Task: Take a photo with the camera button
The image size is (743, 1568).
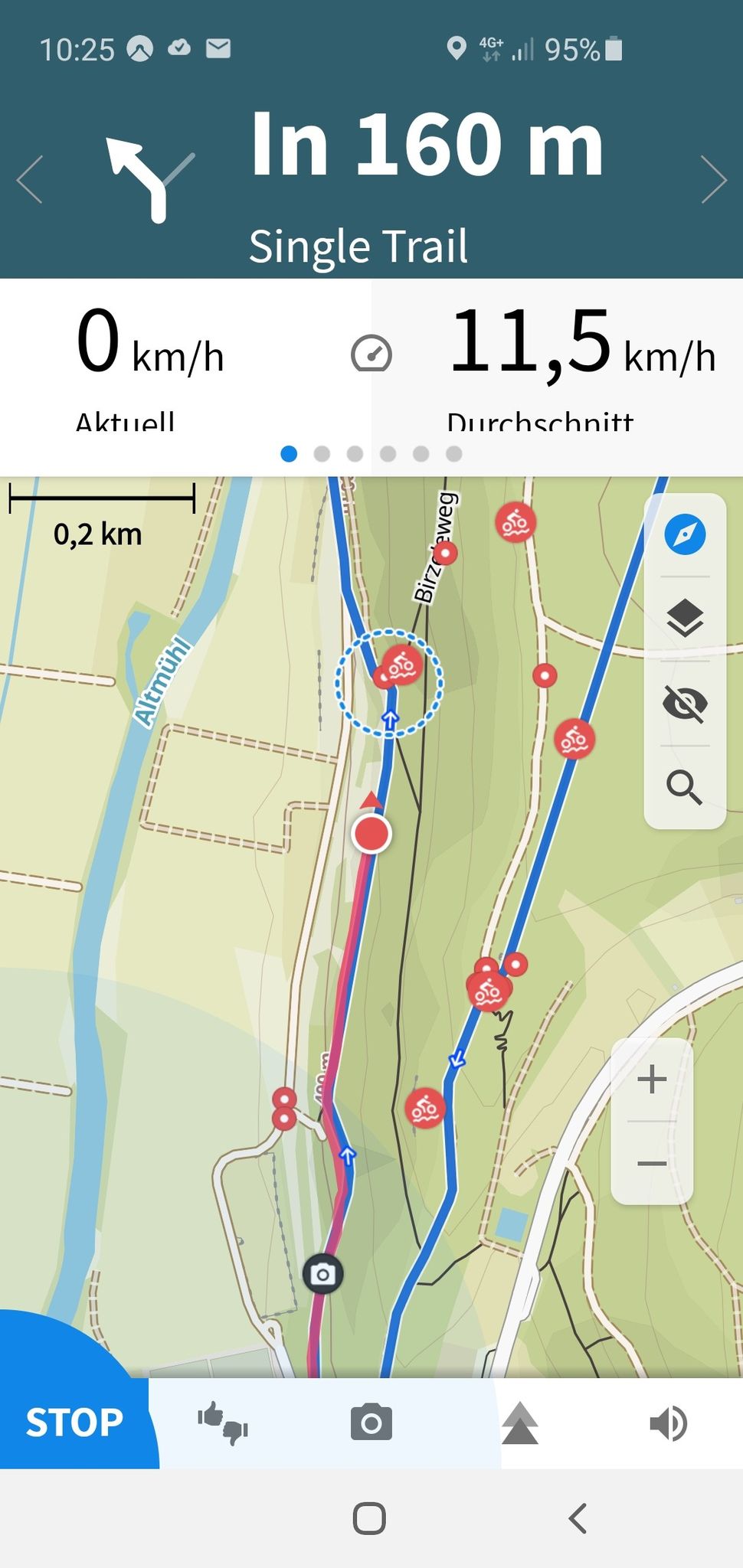Action: 371,1423
